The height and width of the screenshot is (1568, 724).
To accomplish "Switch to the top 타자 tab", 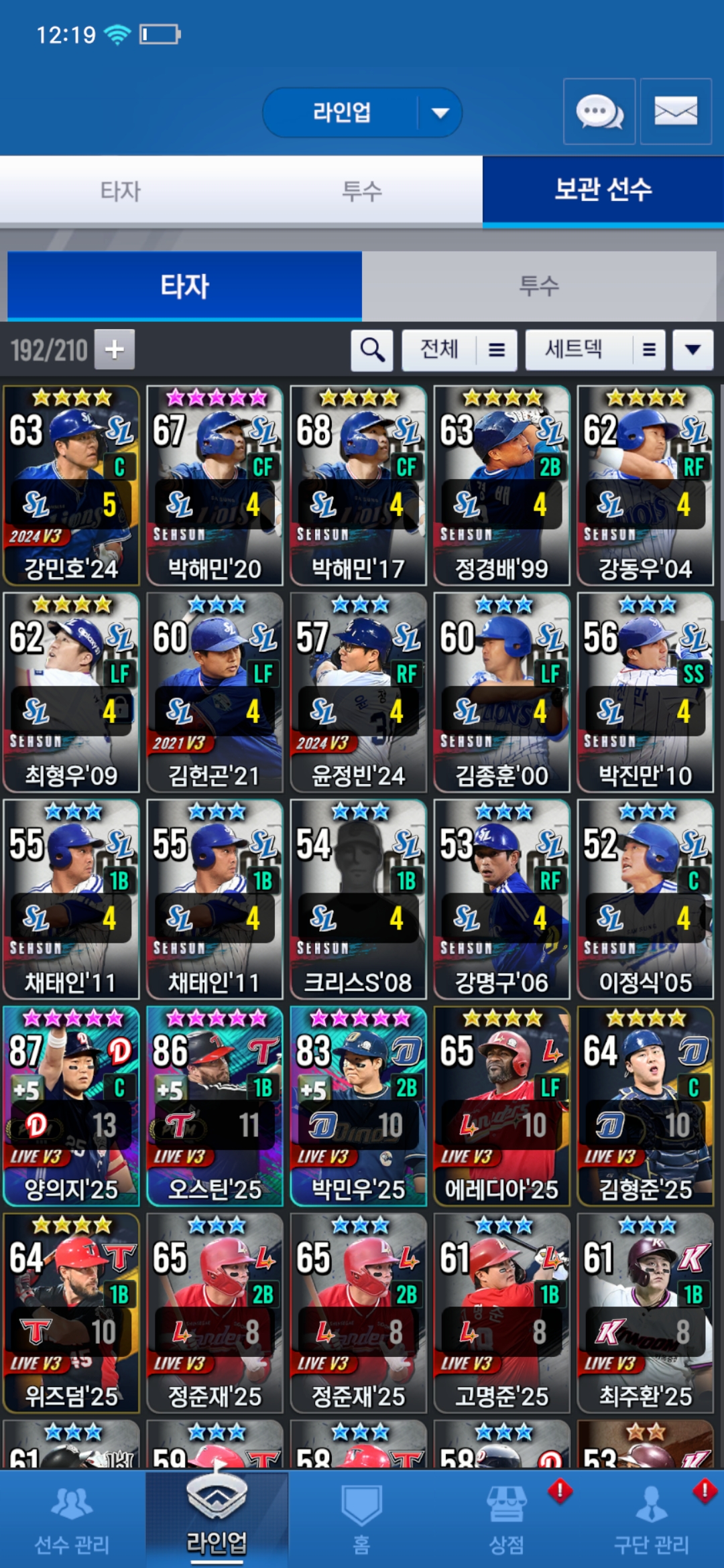I will (x=121, y=191).
